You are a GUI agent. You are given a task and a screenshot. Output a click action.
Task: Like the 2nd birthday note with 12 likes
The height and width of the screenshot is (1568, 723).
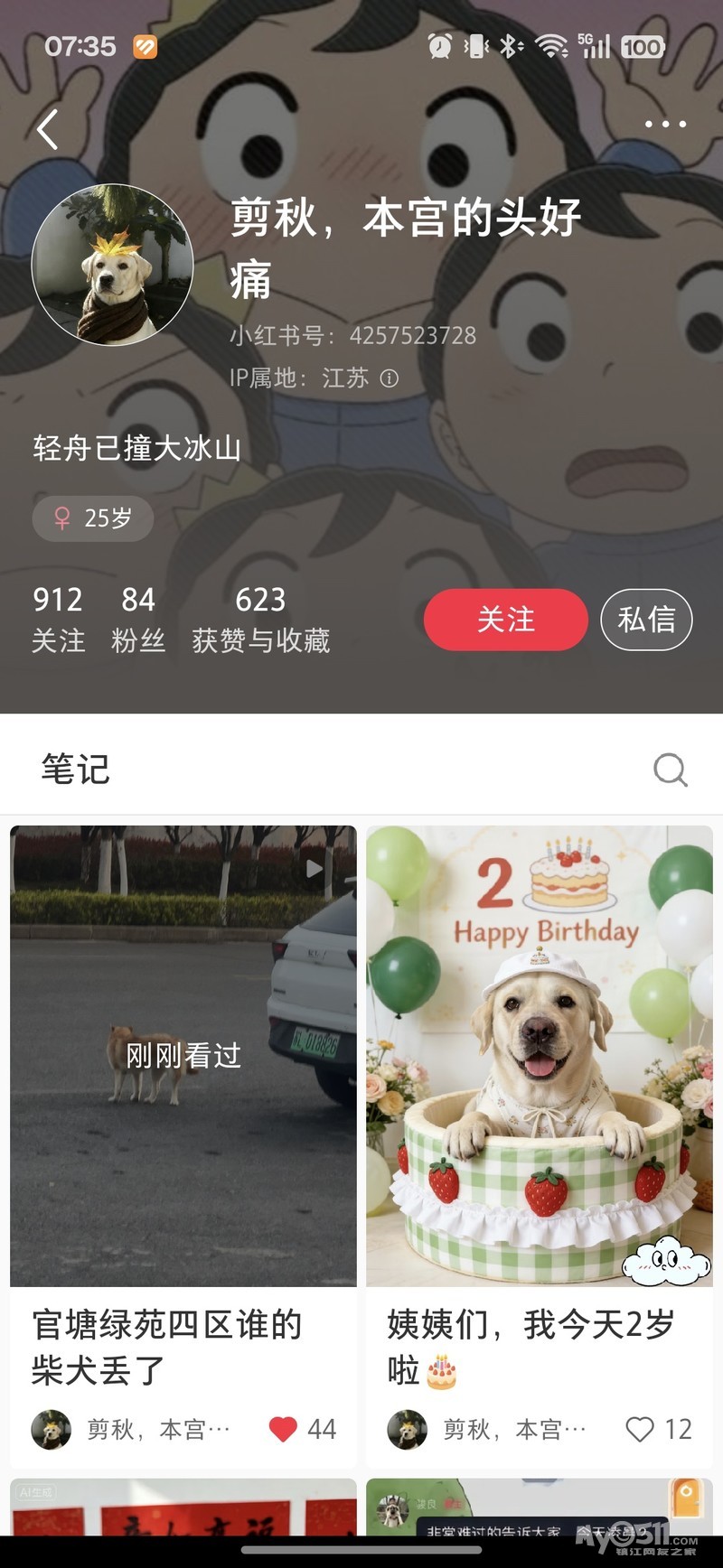pyautogui.click(x=640, y=1429)
